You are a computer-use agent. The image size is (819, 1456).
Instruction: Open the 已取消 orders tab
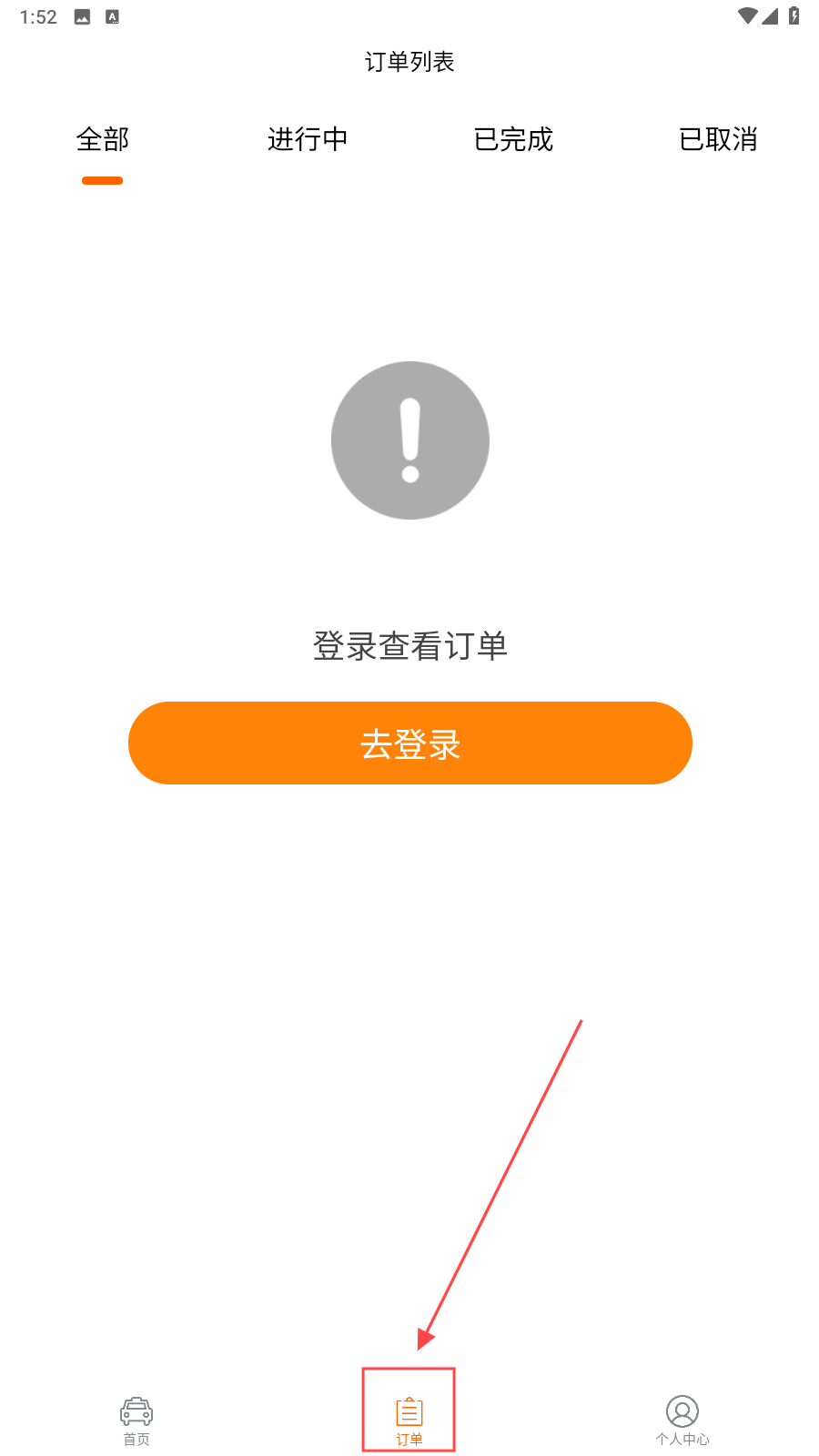click(718, 139)
